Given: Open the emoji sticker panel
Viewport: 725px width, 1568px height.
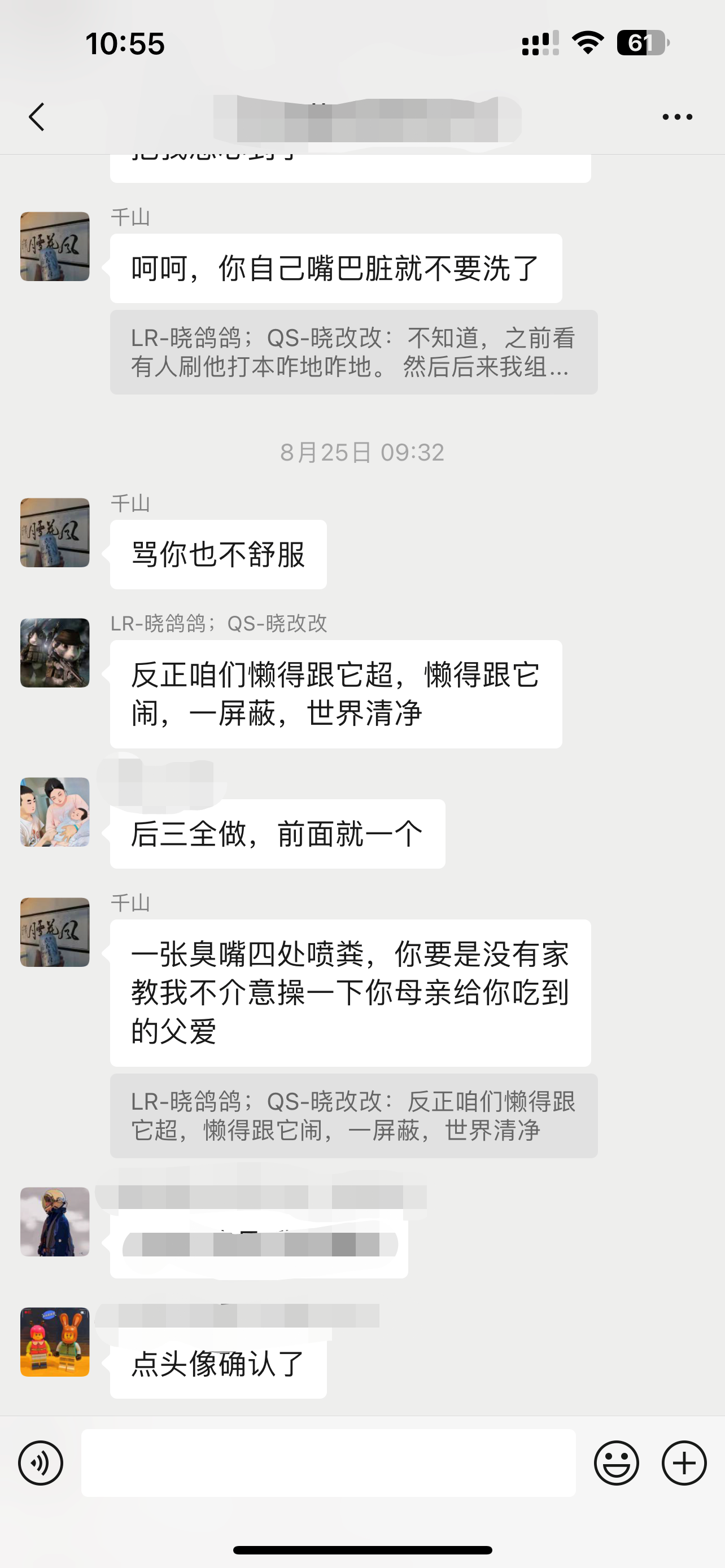Looking at the screenshot, I should (x=616, y=1462).
